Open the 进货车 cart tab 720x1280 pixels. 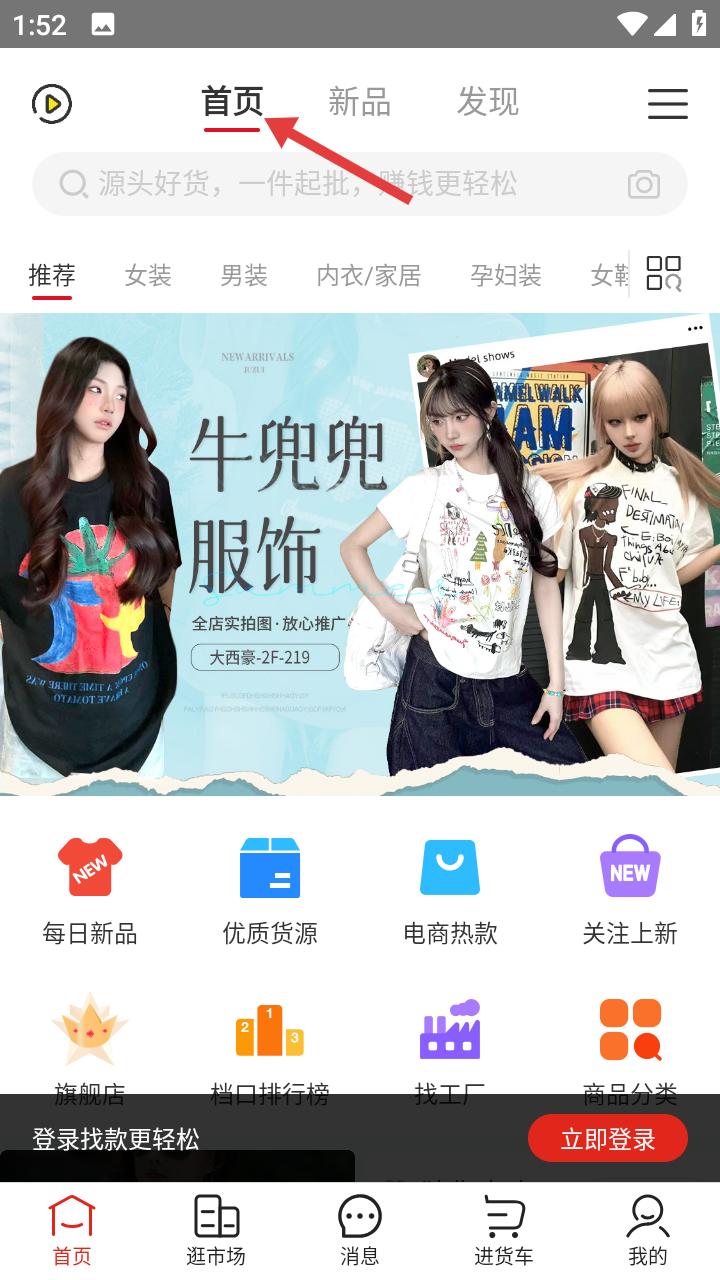(504, 1230)
